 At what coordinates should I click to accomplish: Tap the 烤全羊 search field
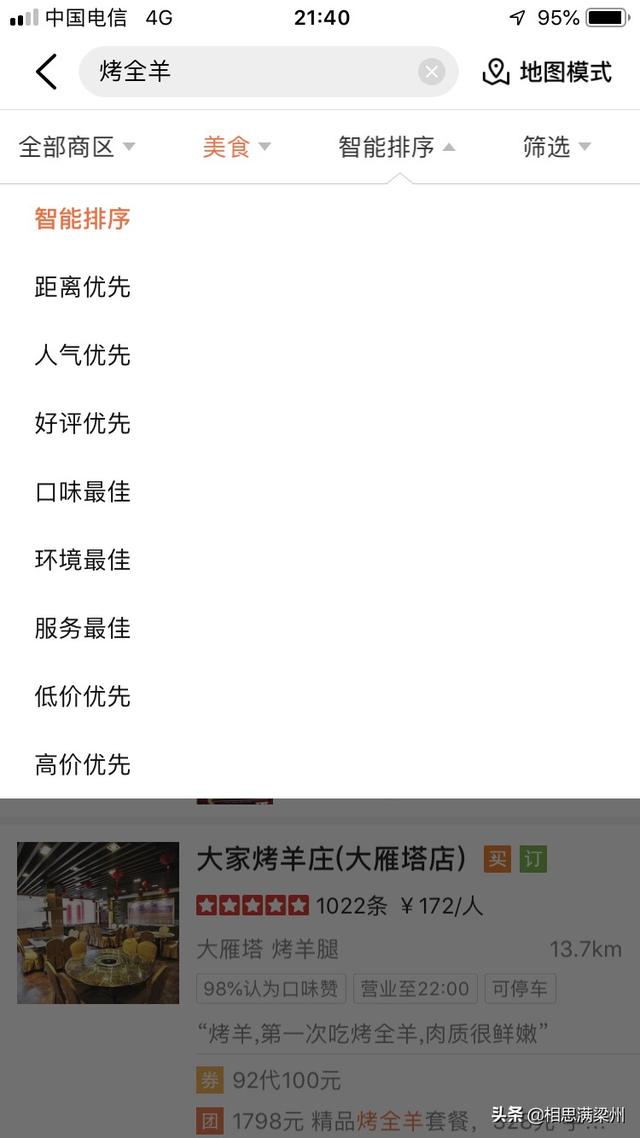(250, 72)
